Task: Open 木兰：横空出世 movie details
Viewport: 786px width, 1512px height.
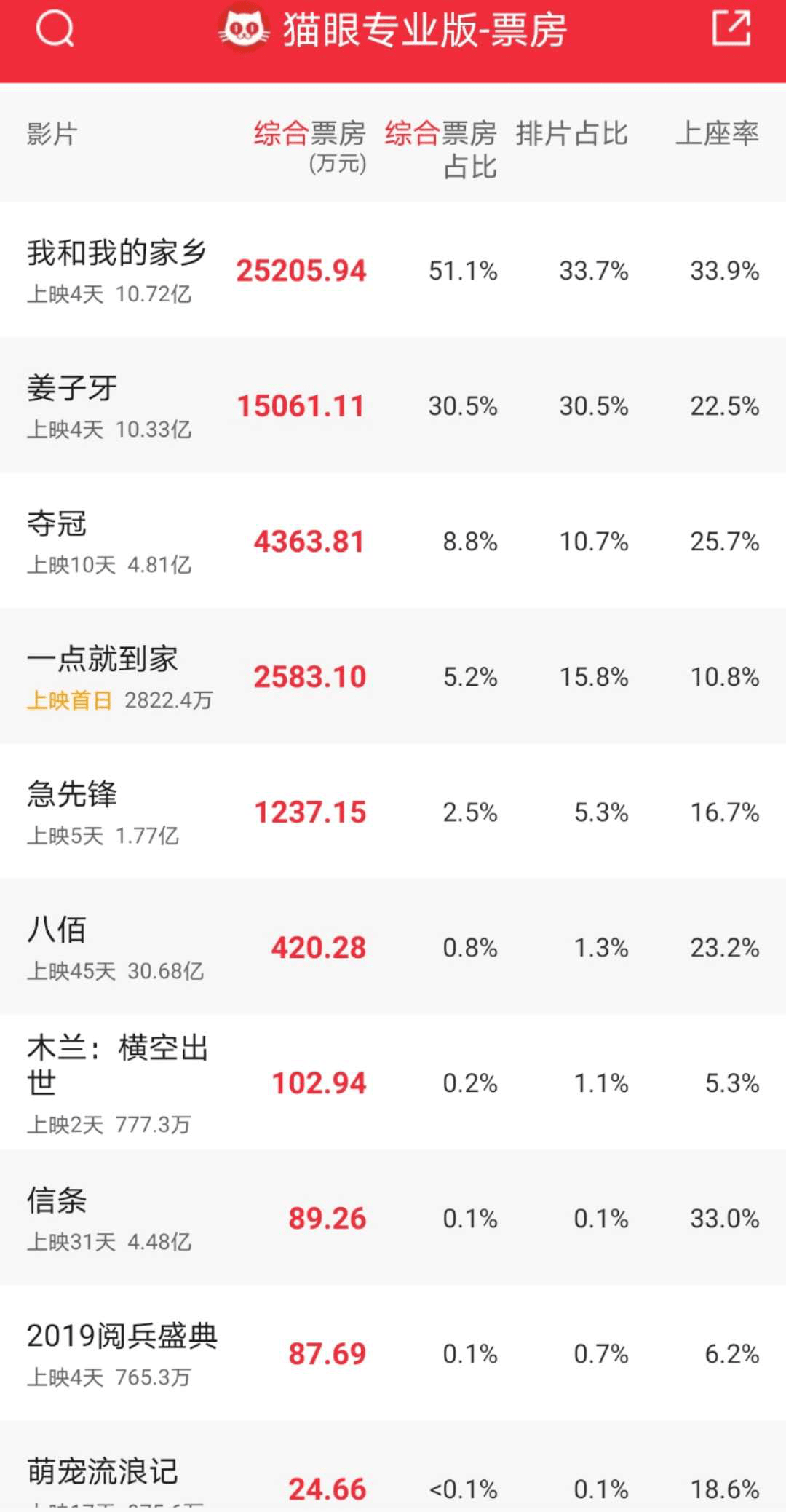Action: click(x=116, y=1065)
